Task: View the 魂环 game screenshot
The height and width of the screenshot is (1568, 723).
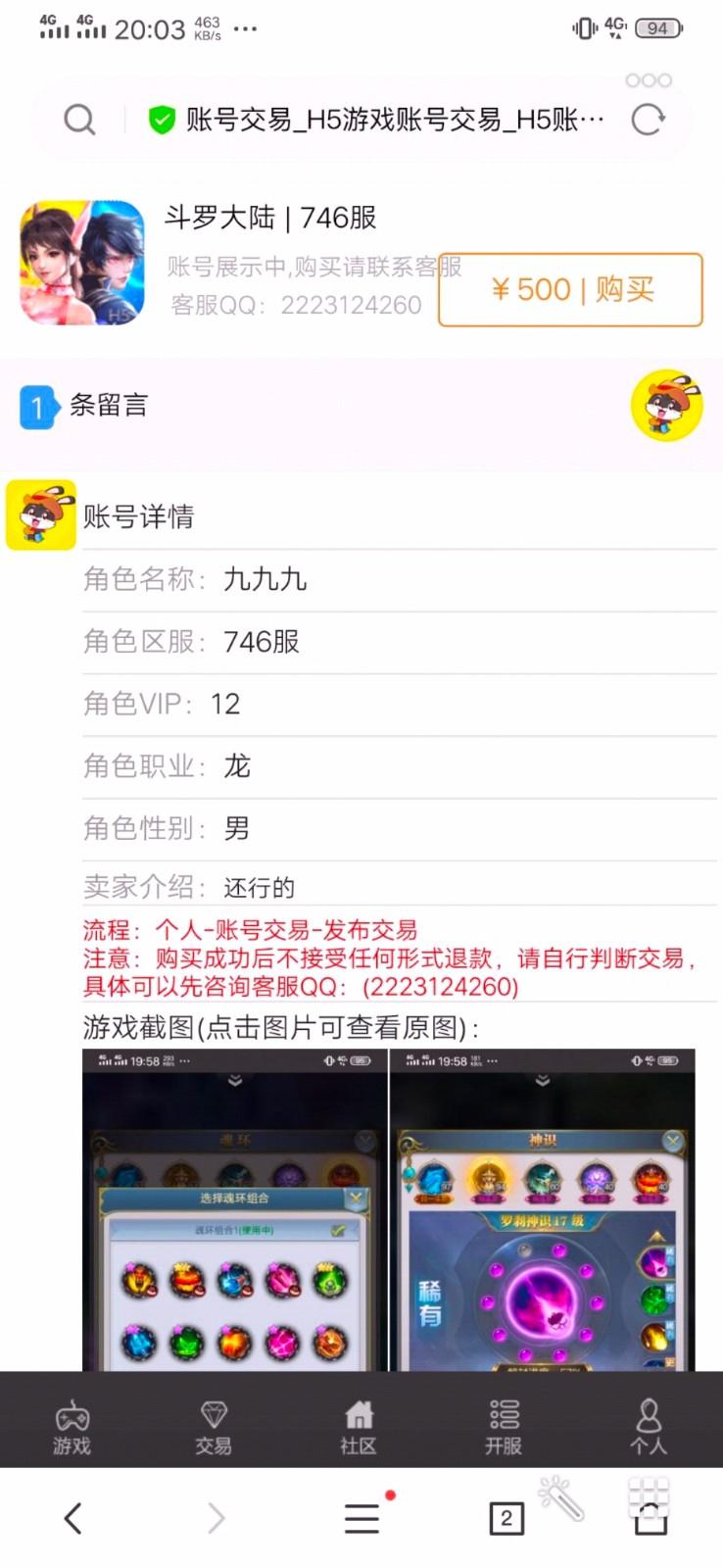Action: pos(235,1210)
